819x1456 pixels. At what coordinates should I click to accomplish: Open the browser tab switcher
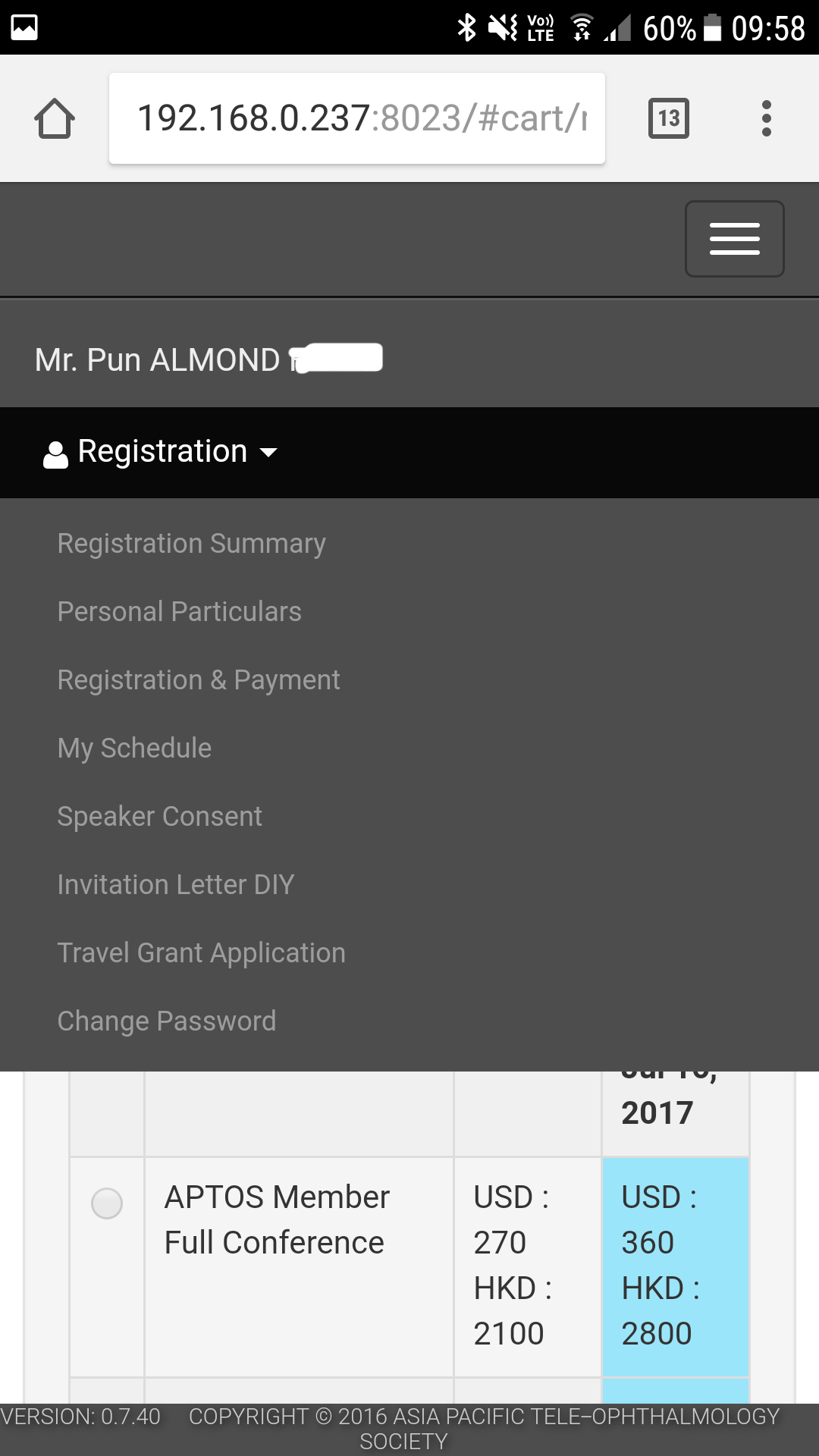pos(669,118)
